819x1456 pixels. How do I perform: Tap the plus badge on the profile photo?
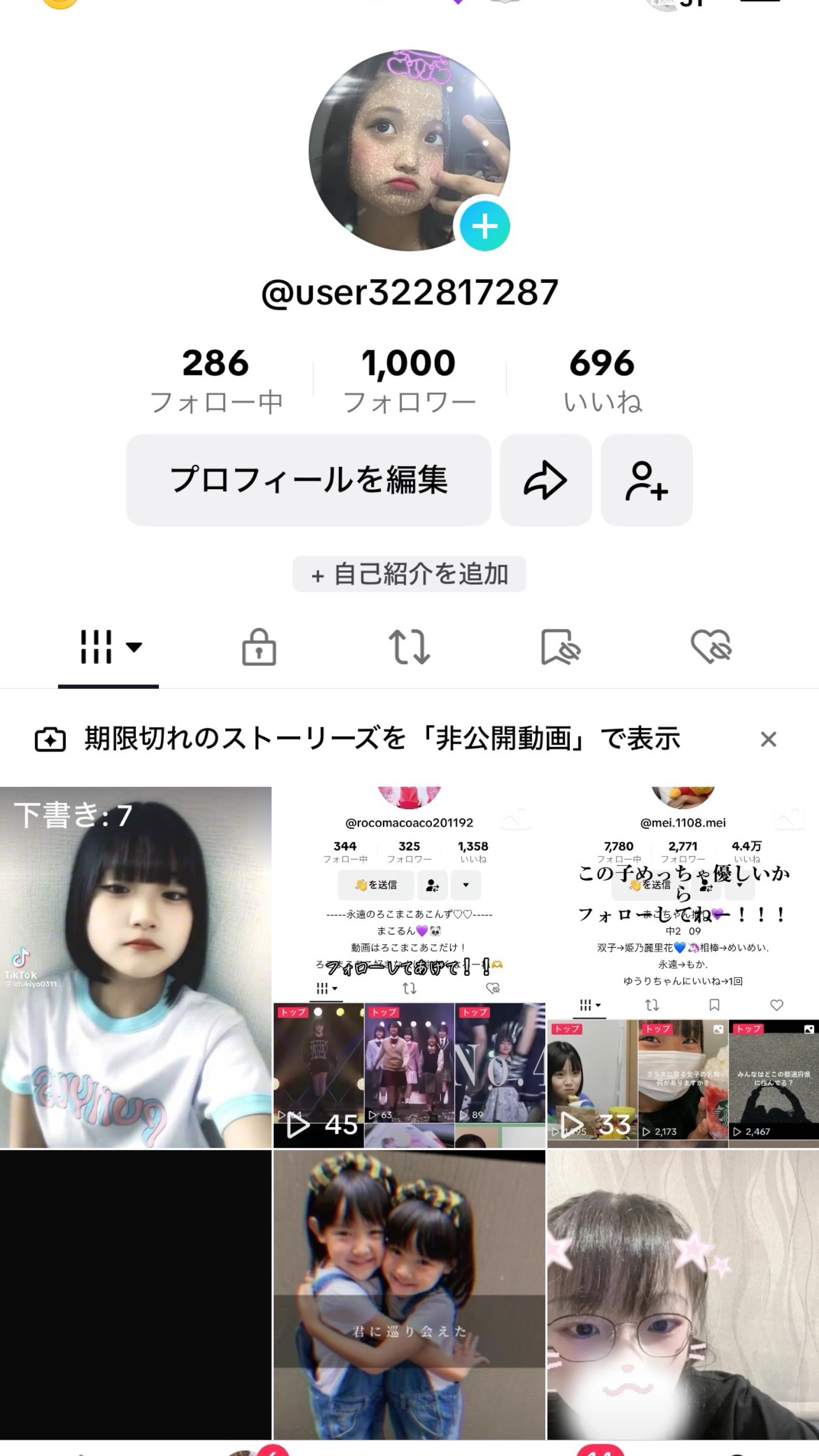tap(484, 226)
